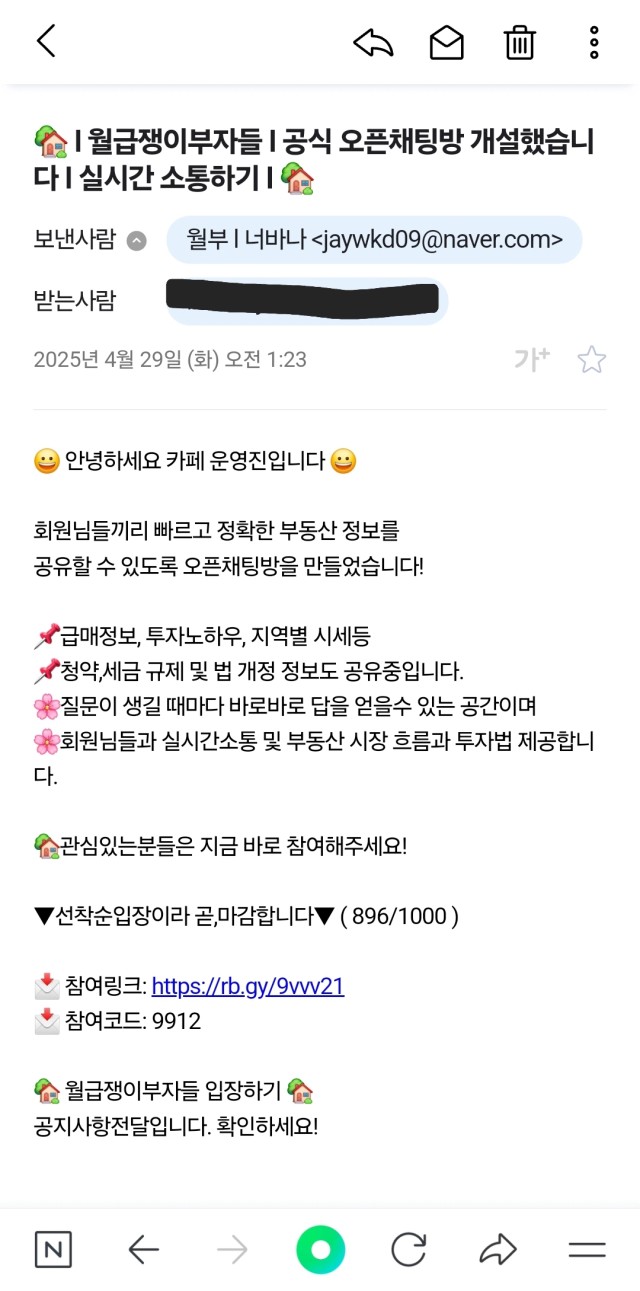Open the overflow menu

593,42
